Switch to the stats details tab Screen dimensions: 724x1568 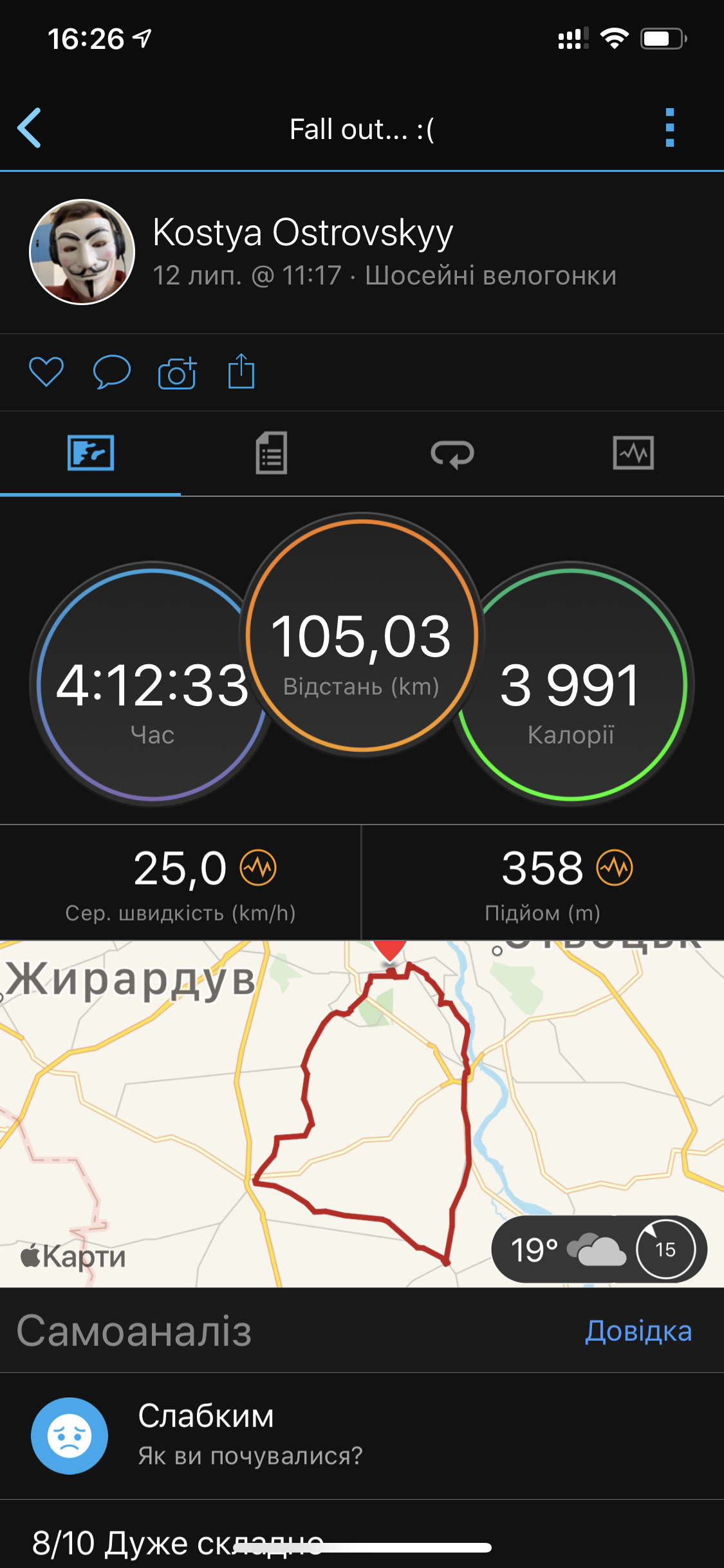click(271, 453)
